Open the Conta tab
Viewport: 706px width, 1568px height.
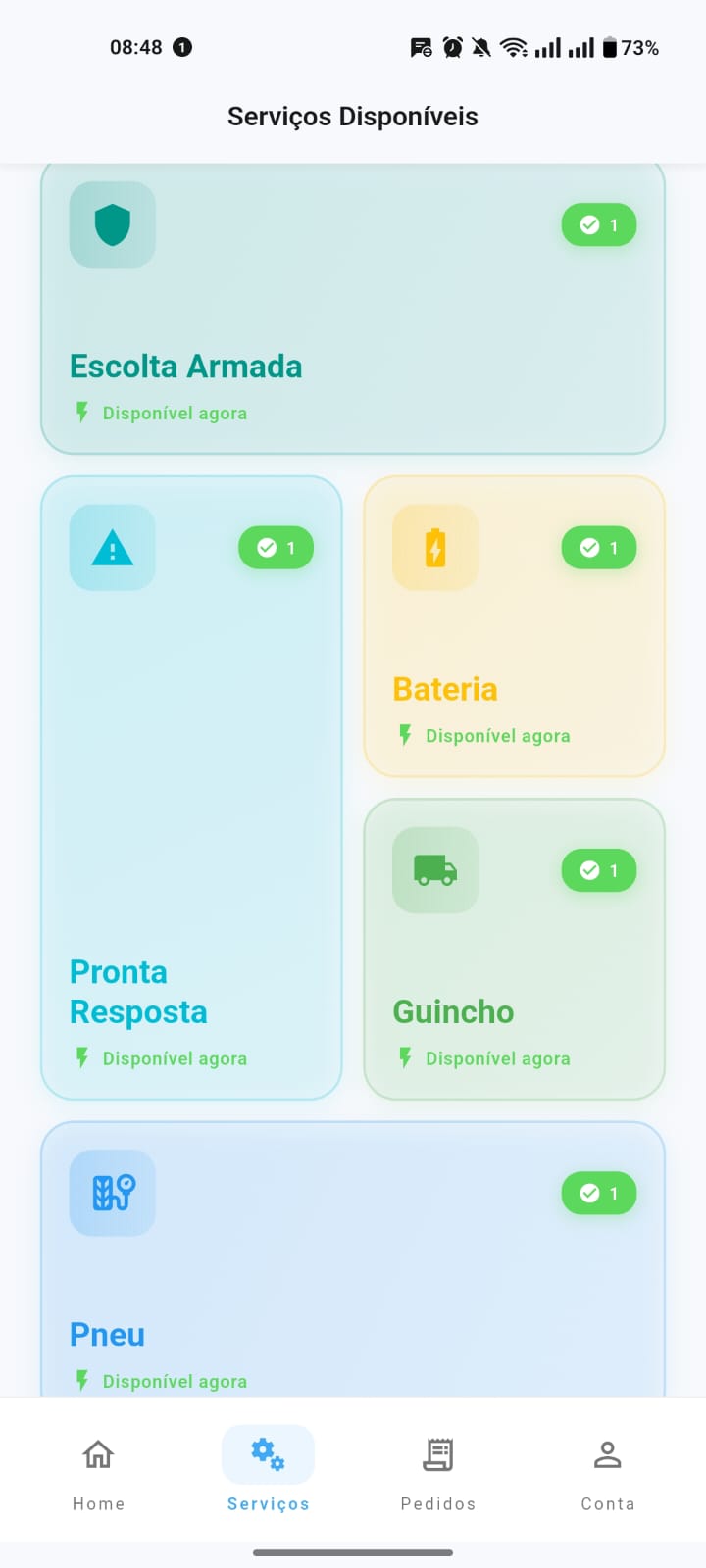(607, 1472)
